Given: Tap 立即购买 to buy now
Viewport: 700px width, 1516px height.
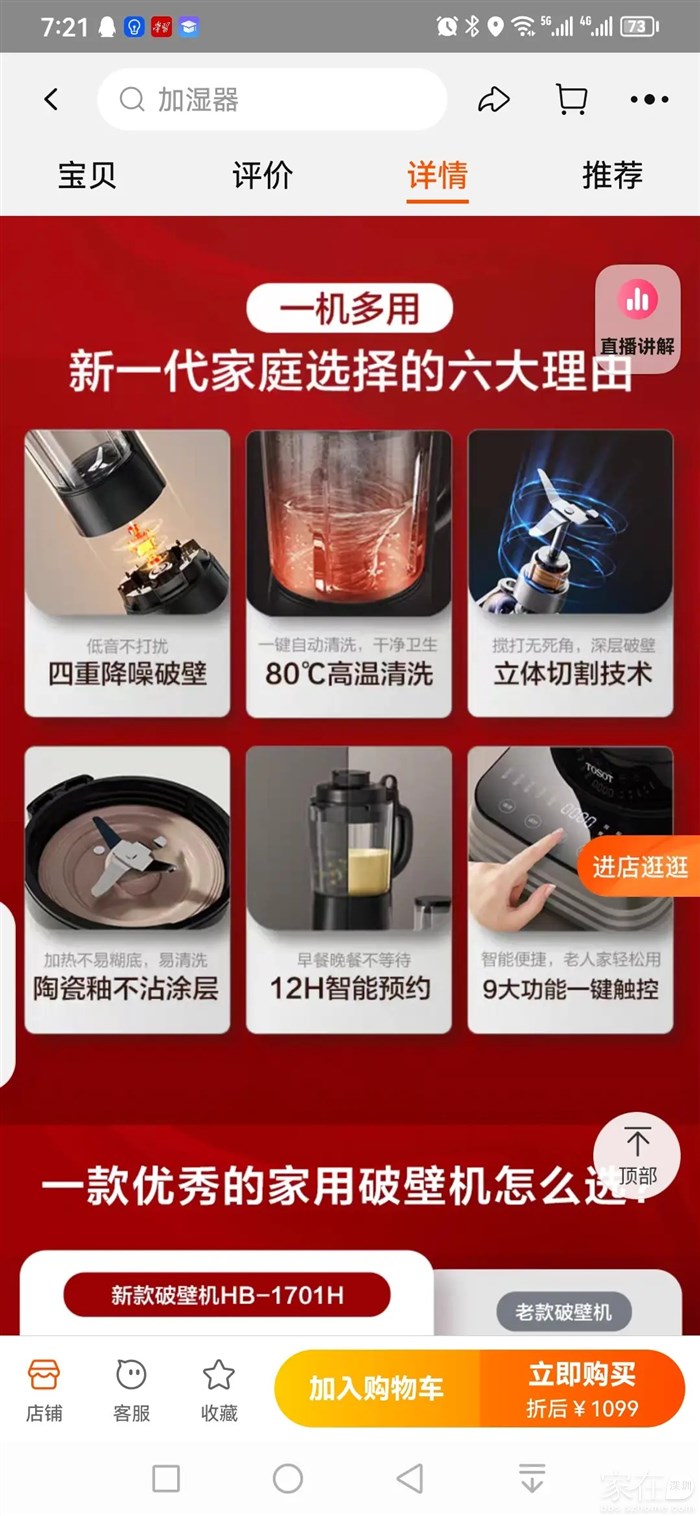Looking at the screenshot, I should pos(582,1388).
